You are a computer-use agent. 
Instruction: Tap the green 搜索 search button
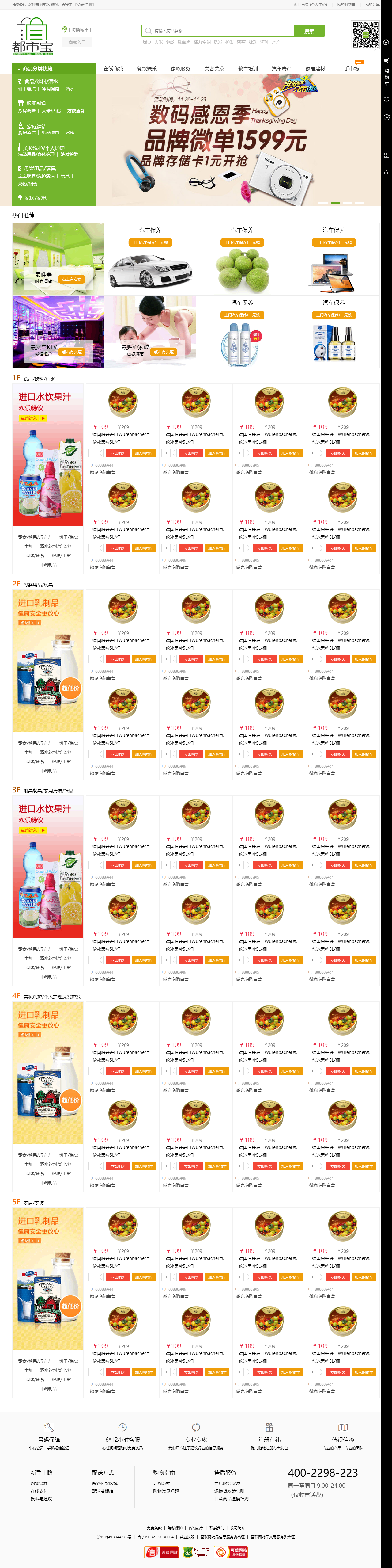pyautogui.click(x=309, y=31)
